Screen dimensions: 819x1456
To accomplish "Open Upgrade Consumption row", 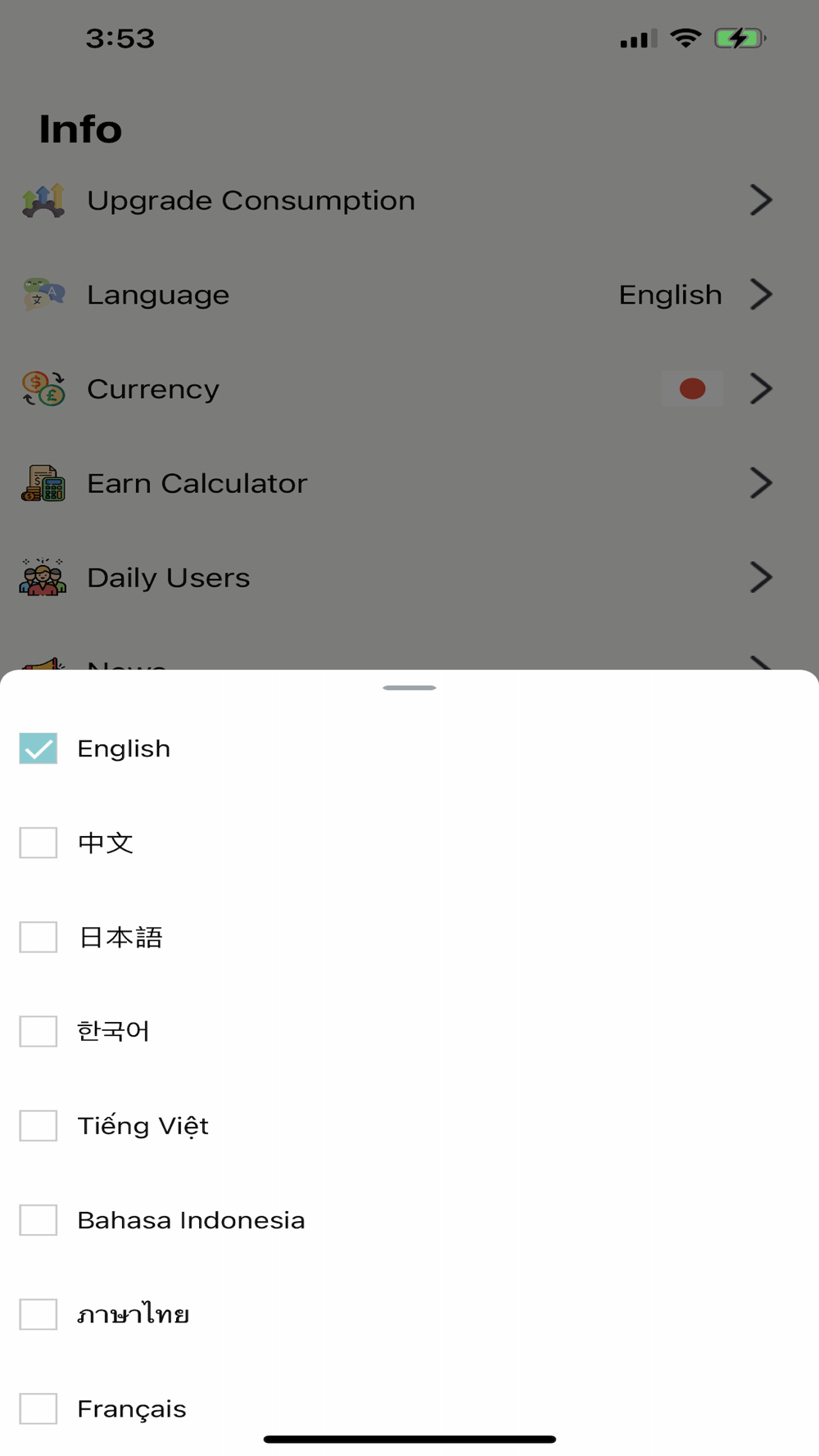I will coord(409,201).
